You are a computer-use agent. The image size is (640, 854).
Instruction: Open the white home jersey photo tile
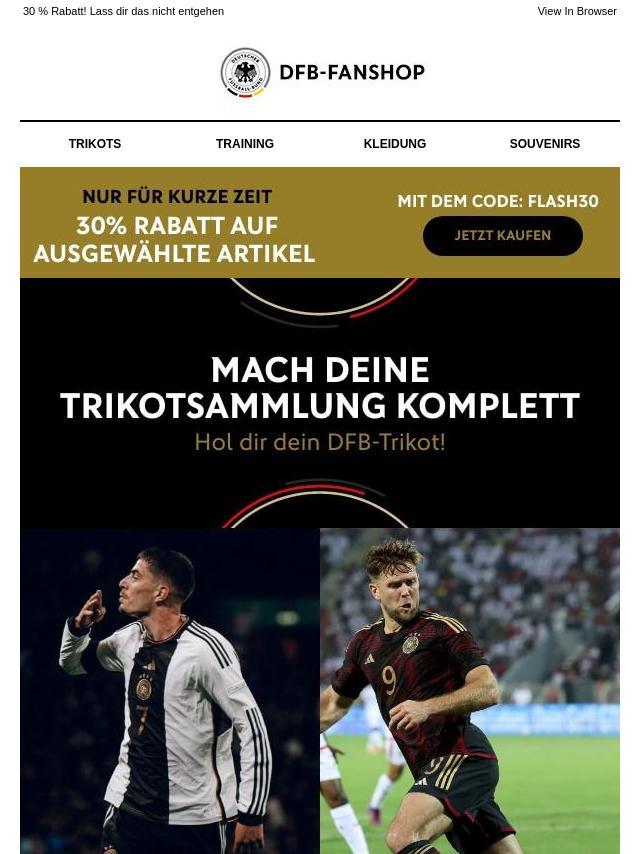click(x=170, y=690)
